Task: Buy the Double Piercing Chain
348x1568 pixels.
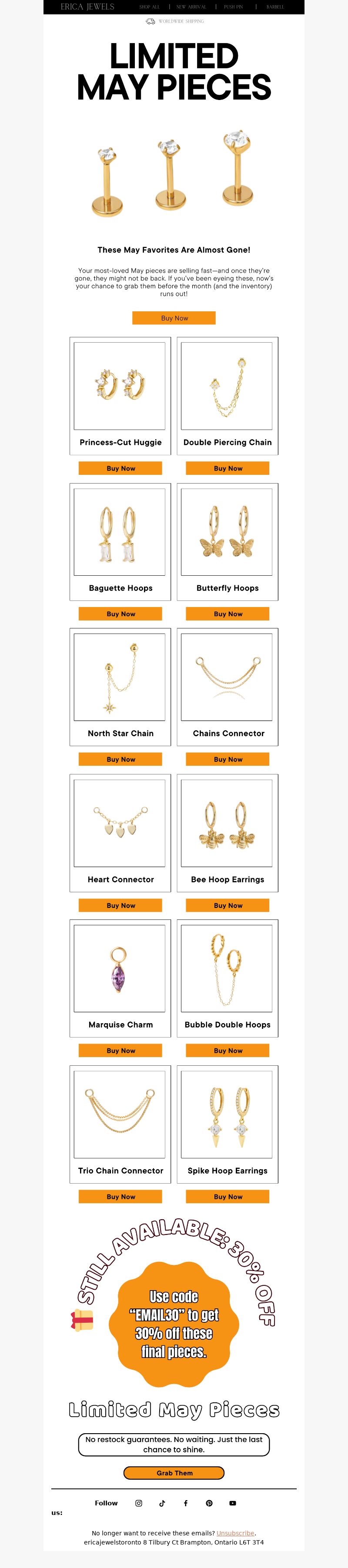Action: tap(228, 468)
